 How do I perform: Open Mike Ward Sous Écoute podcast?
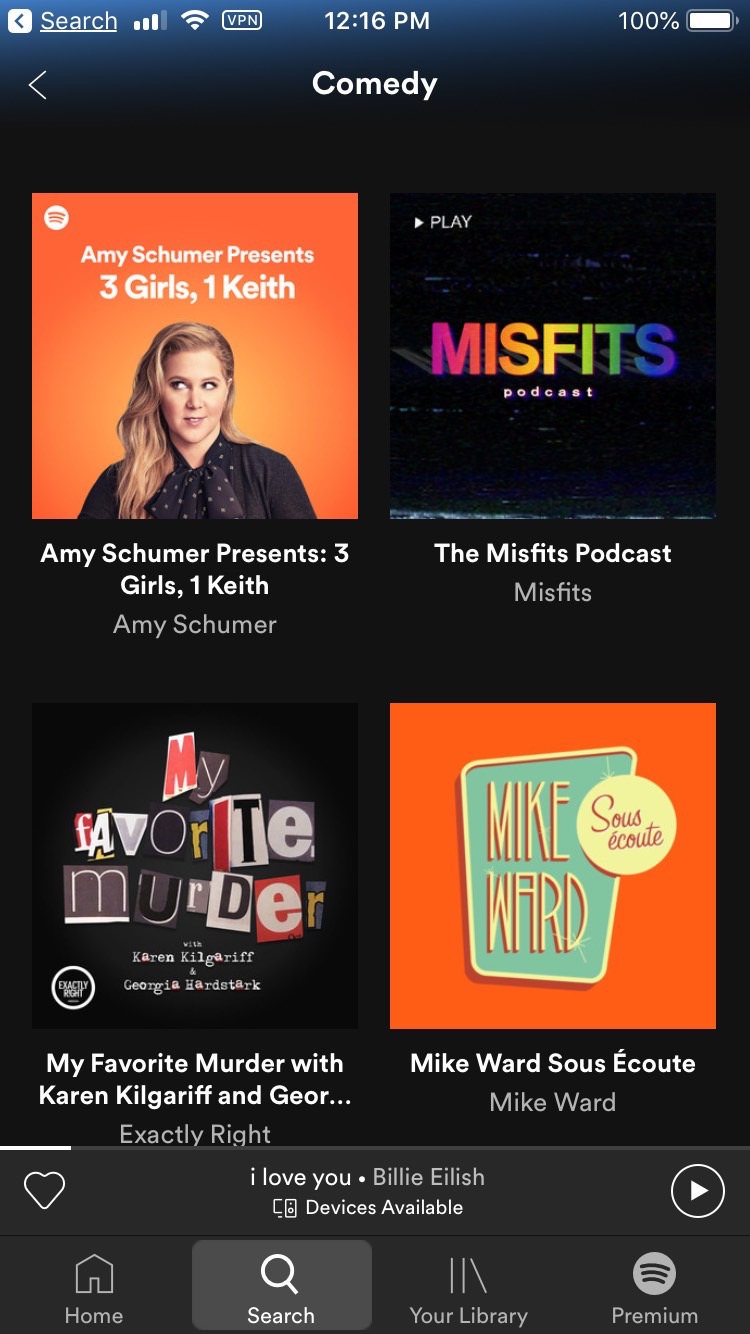pyautogui.click(x=553, y=866)
